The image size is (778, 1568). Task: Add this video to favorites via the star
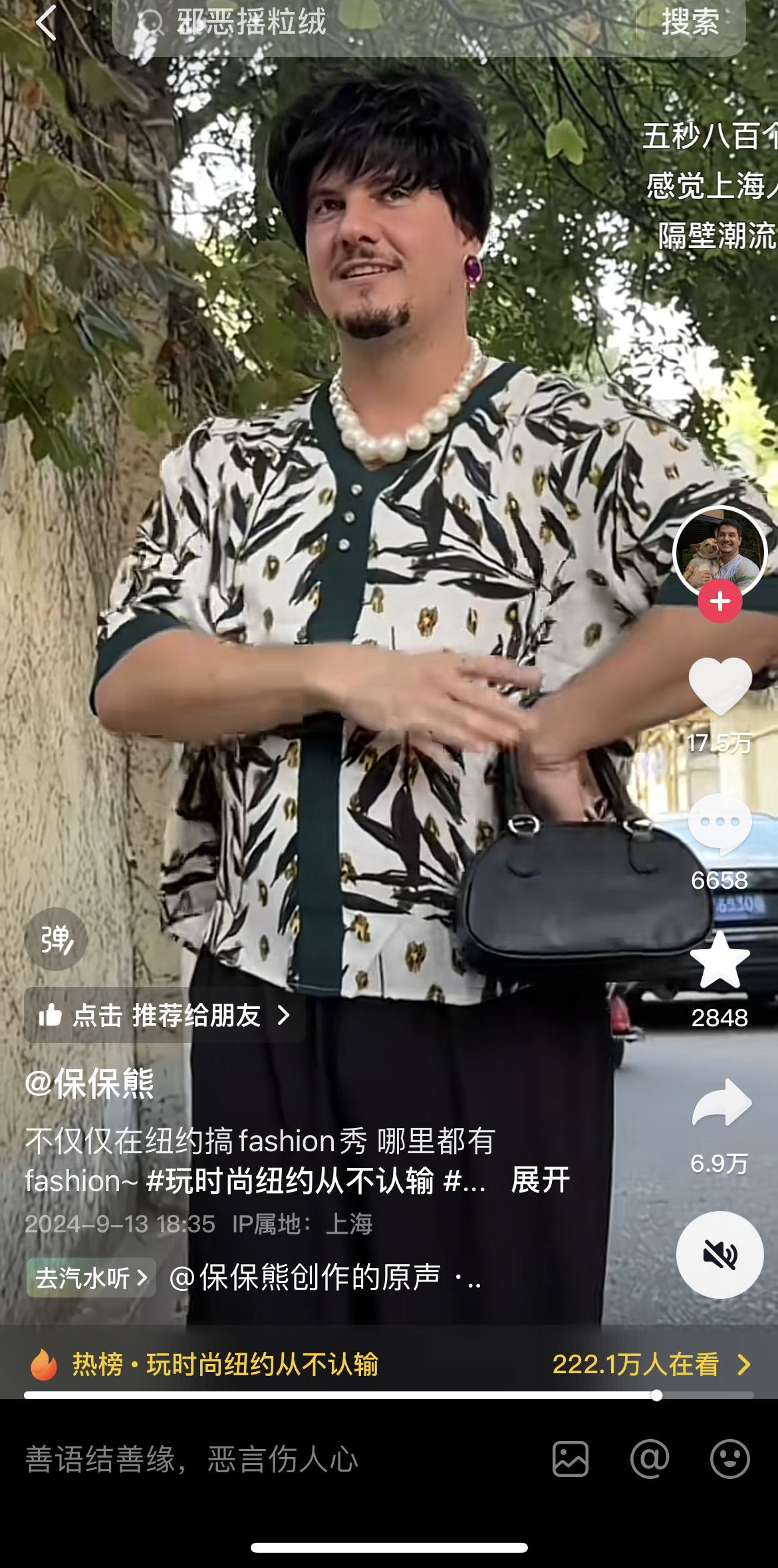click(719, 960)
